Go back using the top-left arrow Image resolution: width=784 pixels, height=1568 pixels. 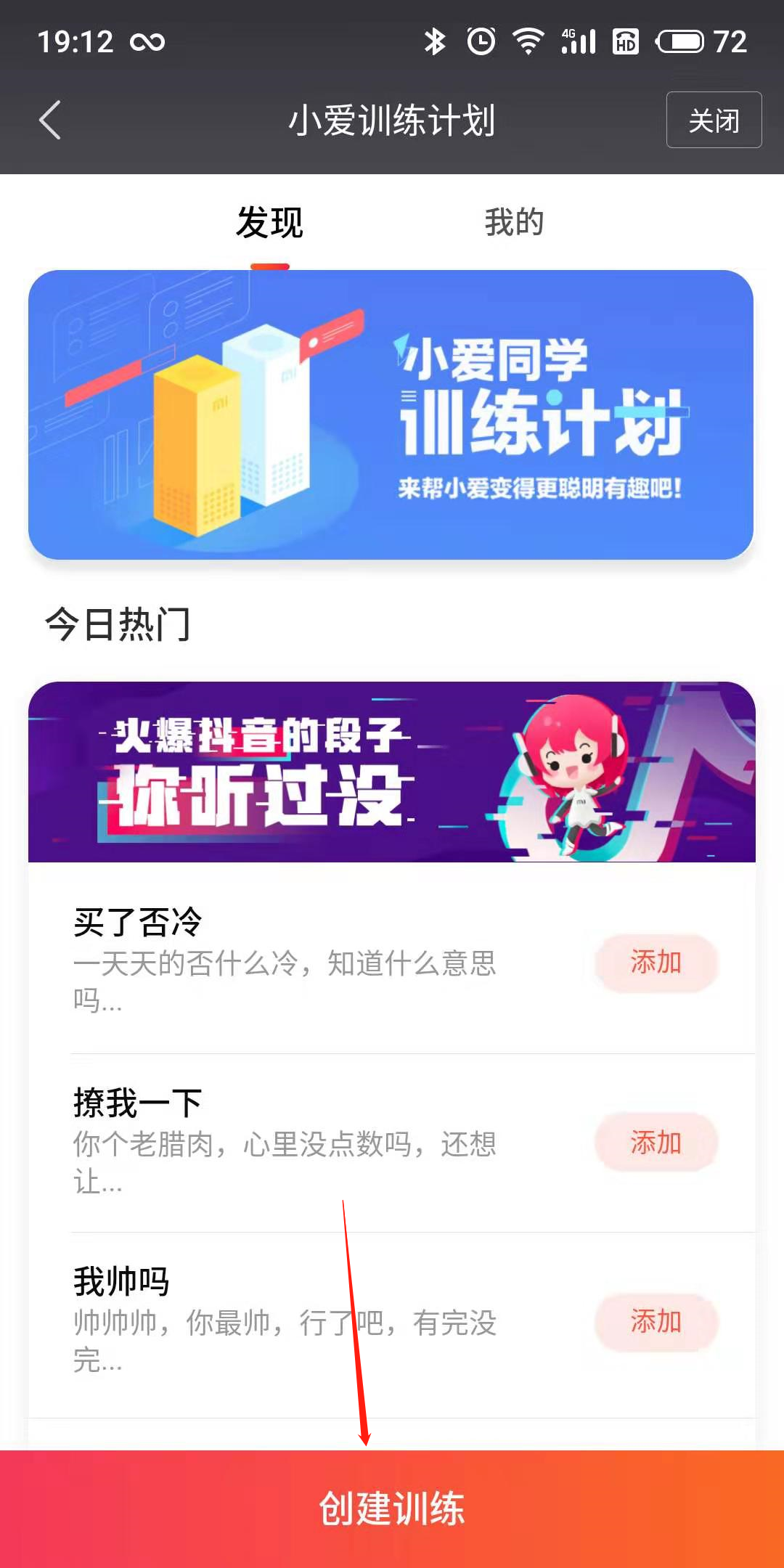pos(49,120)
